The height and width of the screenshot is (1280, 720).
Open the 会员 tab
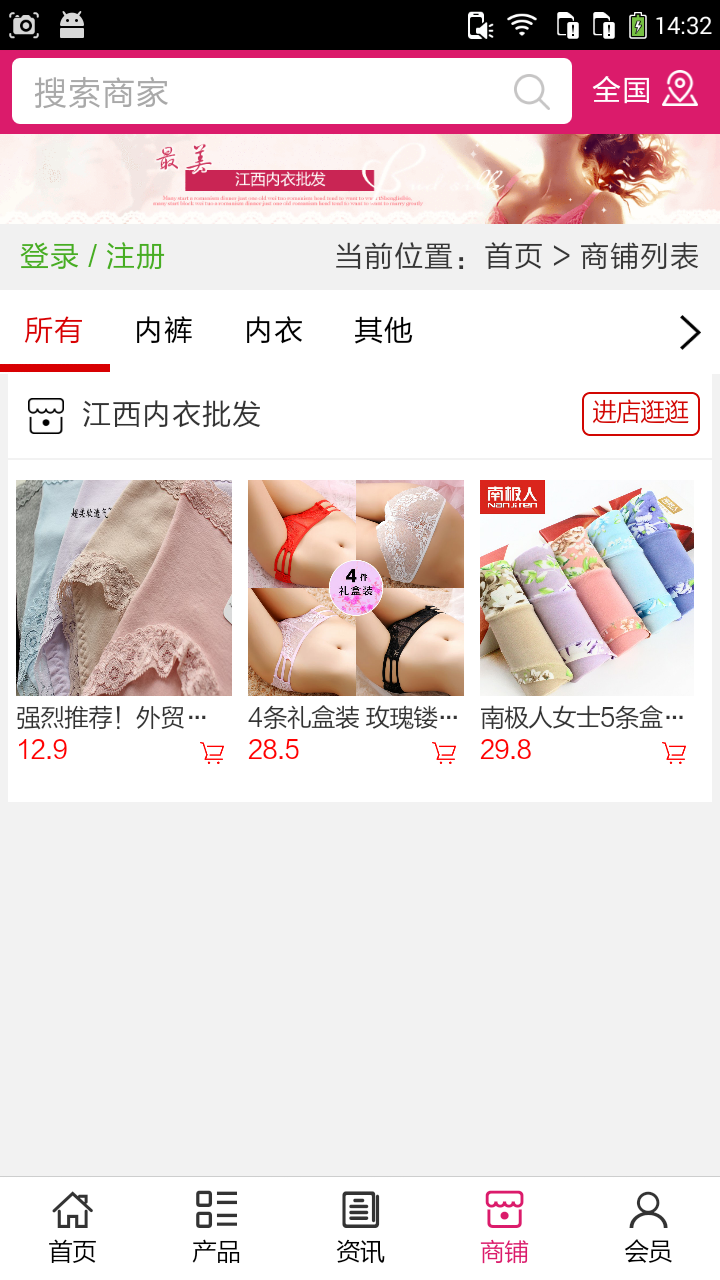pyautogui.click(x=648, y=1228)
